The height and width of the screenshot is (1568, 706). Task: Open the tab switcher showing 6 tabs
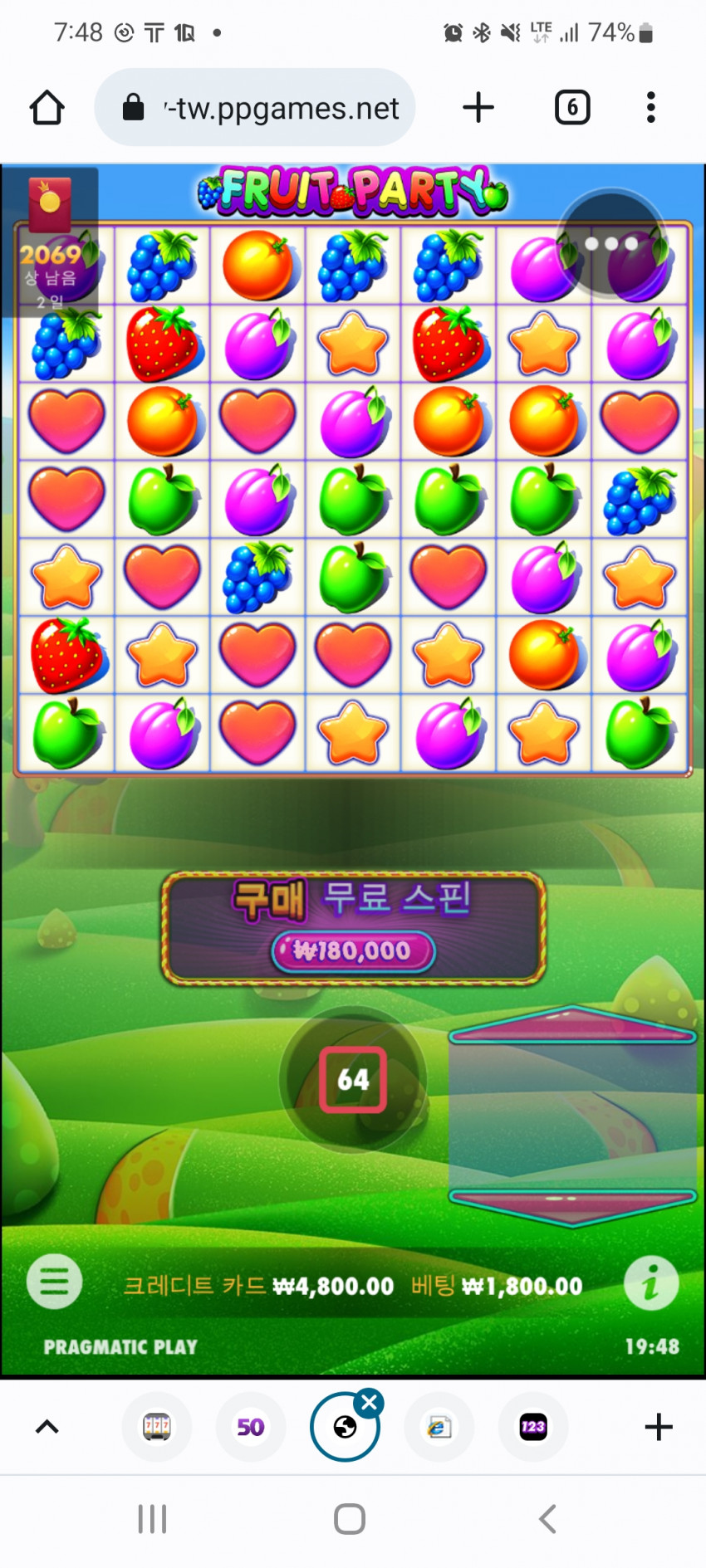571,108
